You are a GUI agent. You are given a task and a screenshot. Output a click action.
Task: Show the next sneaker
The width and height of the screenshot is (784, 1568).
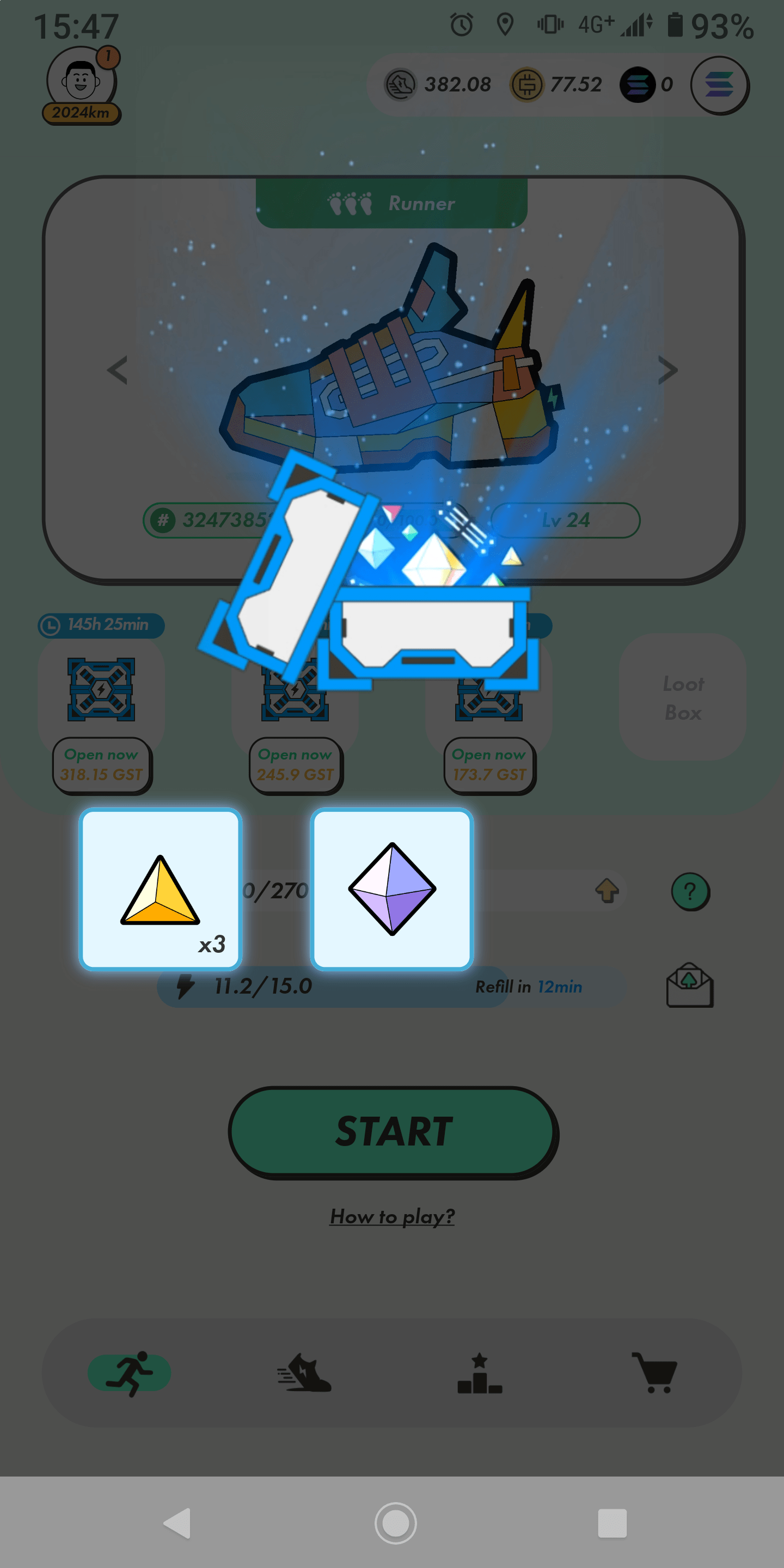(x=667, y=370)
